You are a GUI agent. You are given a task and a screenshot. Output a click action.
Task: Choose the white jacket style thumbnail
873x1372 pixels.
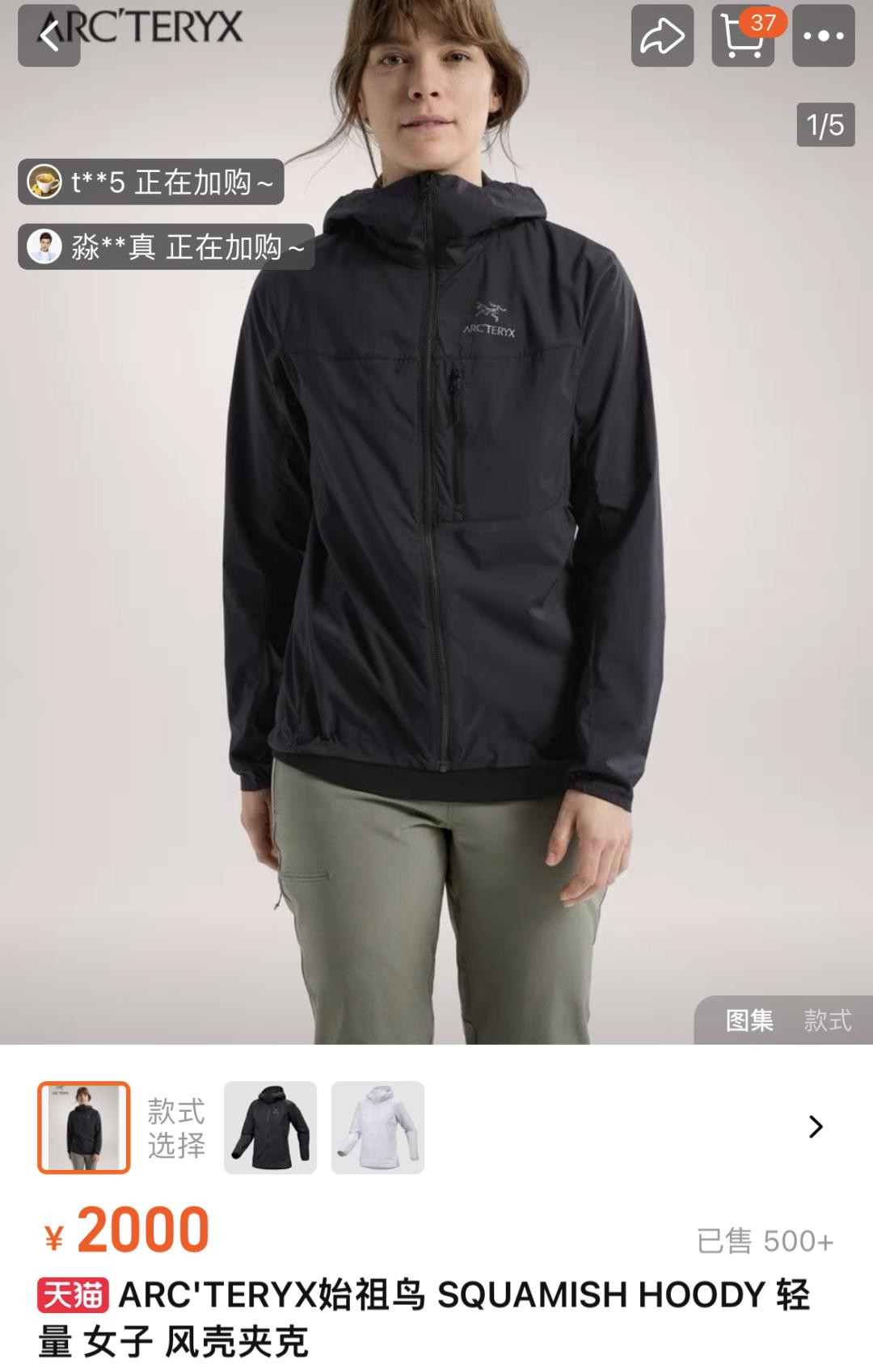(x=377, y=1127)
